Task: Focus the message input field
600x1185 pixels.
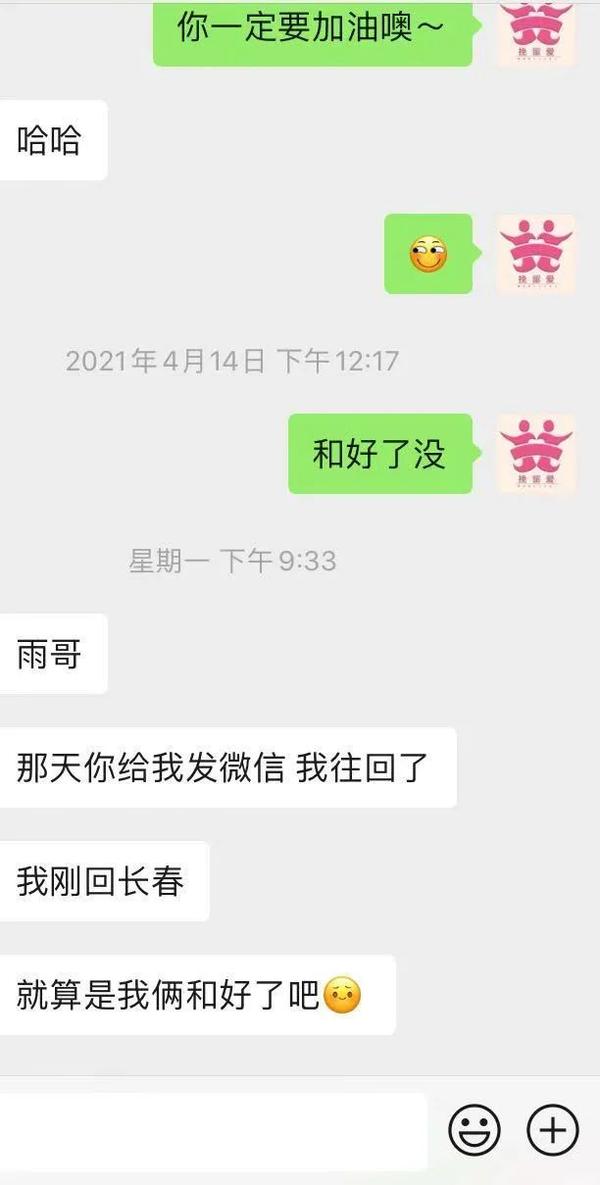Action: click(212, 1131)
